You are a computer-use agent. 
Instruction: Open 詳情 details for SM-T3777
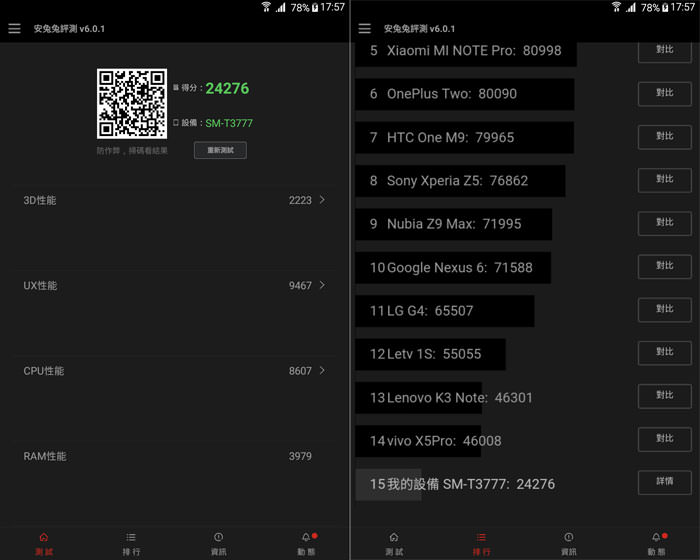click(664, 482)
